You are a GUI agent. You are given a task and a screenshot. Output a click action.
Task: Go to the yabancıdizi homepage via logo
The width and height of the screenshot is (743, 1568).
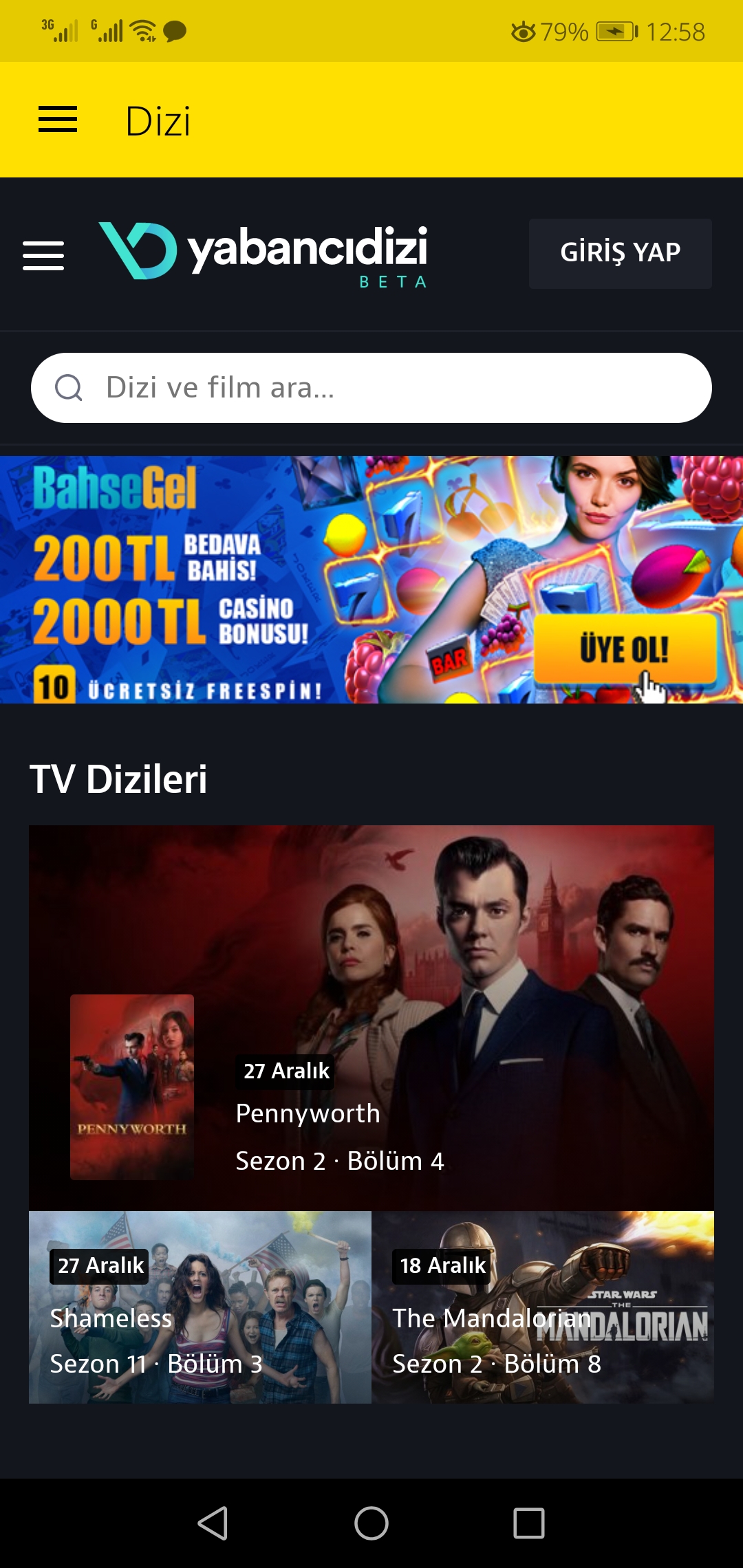click(265, 253)
